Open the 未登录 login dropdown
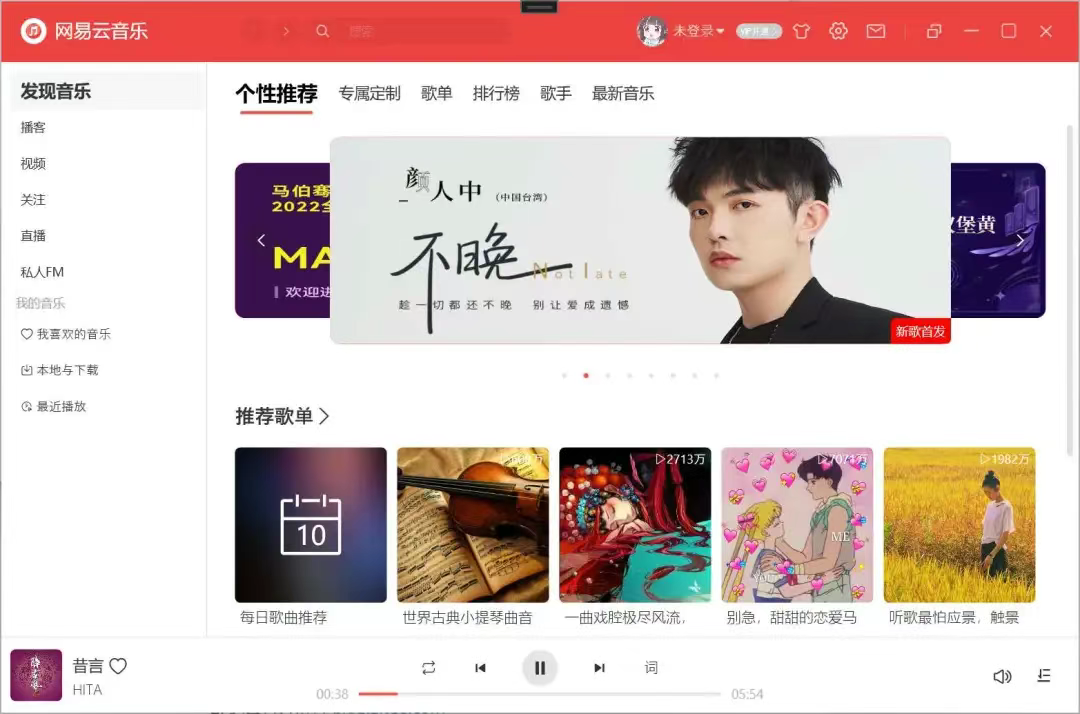This screenshot has width=1080, height=714. [697, 31]
